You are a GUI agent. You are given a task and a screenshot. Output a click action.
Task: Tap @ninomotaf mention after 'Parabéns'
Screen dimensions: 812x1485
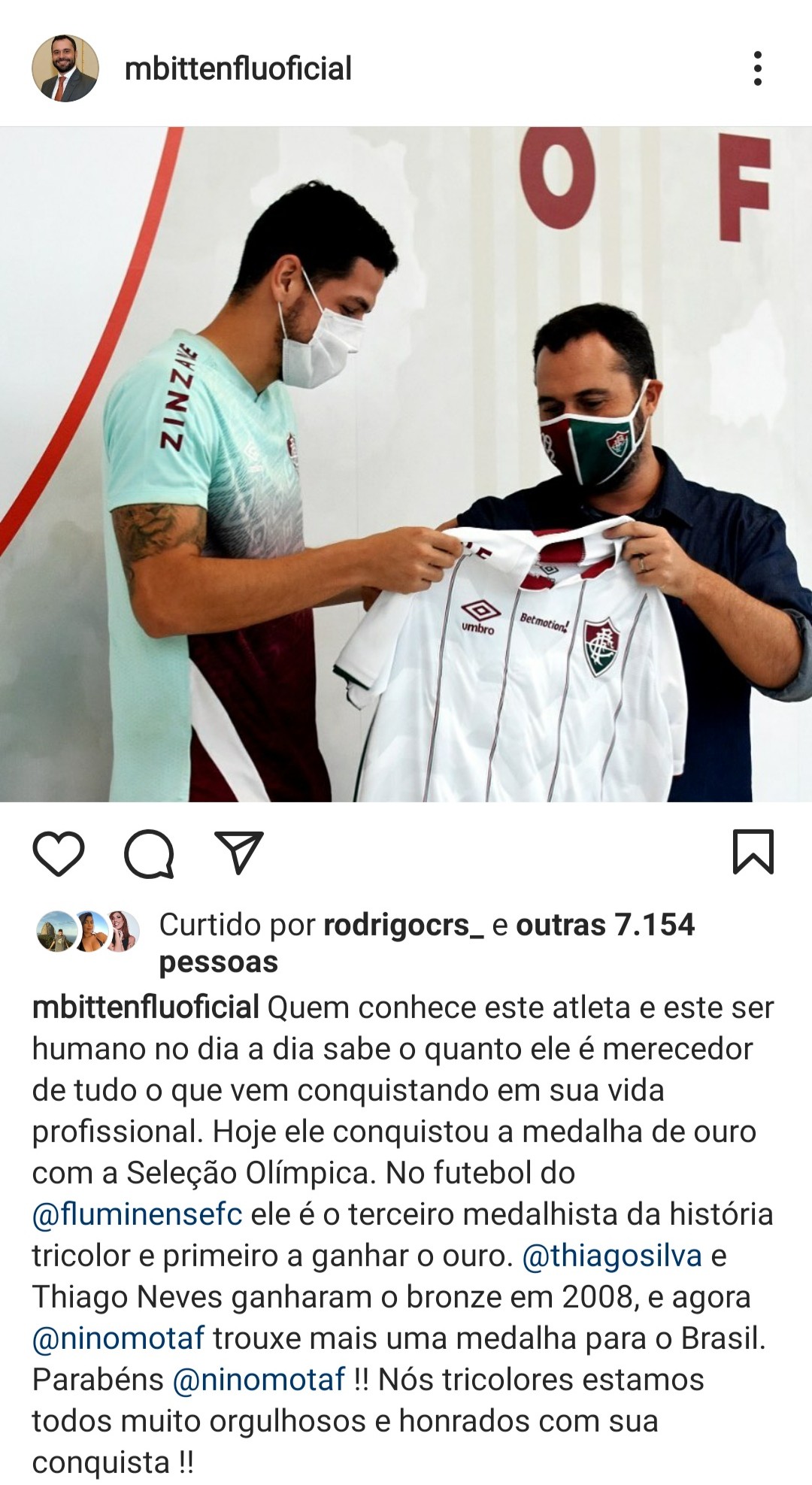pos(259,1380)
